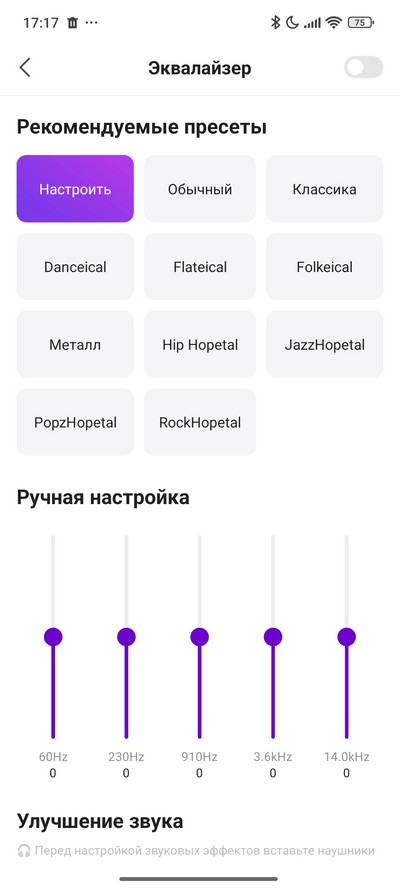
Task: Tap the 14.0kHz slider handle
Action: [x=346, y=637]
